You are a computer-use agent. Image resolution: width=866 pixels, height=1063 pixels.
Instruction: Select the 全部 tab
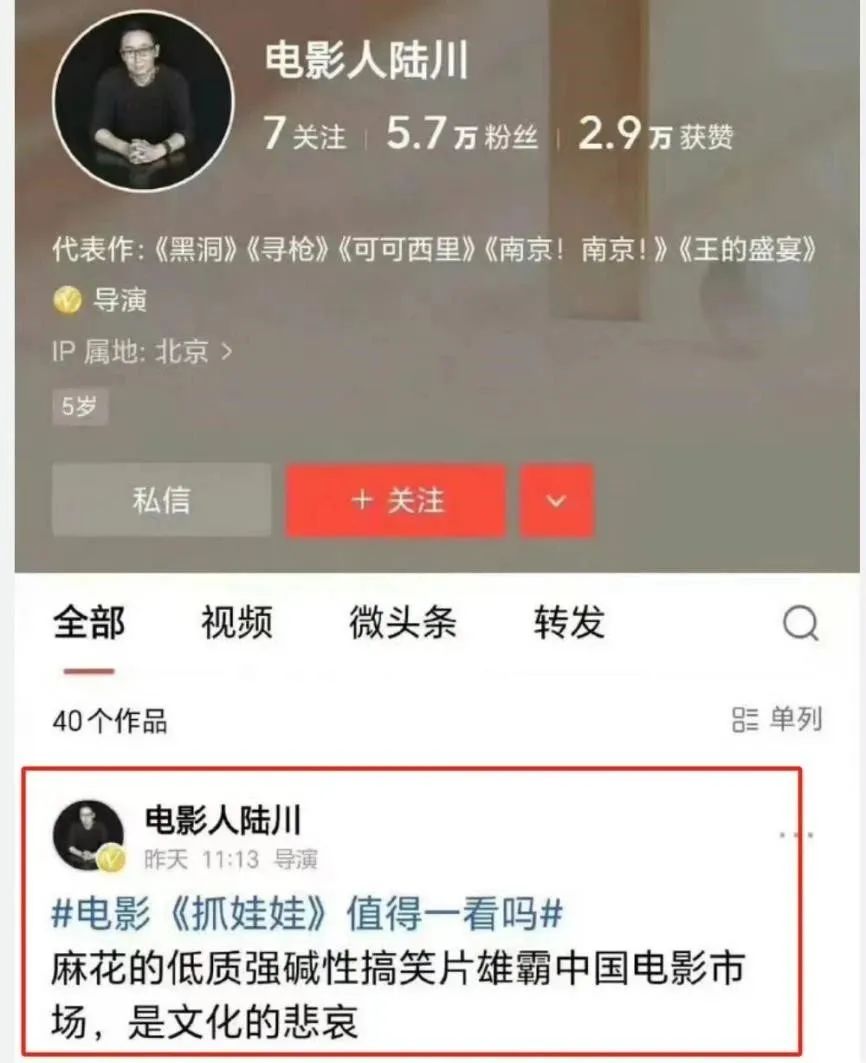[88, 623]
